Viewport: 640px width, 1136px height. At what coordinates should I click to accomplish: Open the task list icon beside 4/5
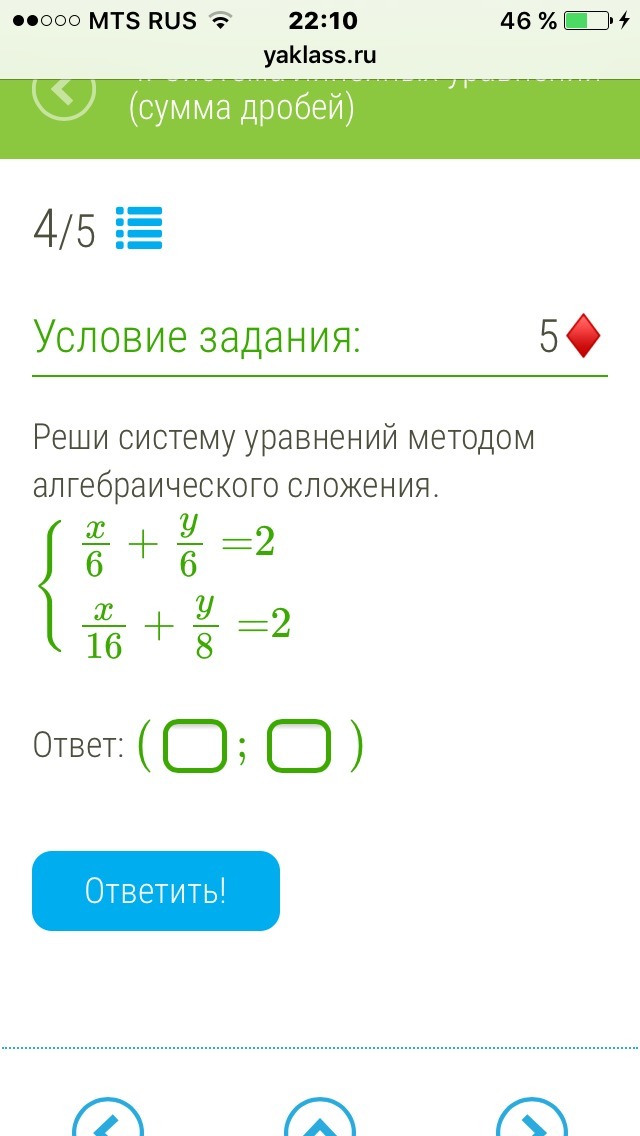click(x=139, y=229)
